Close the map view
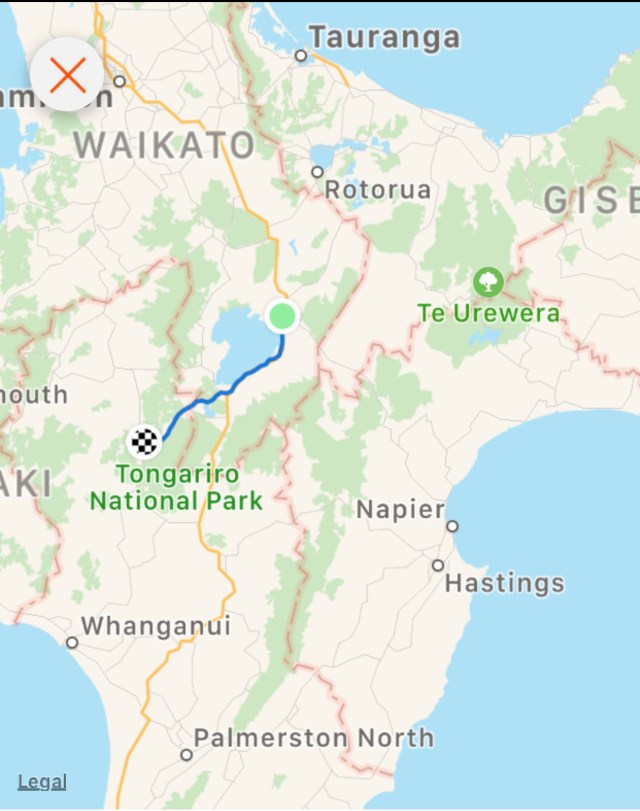 point(67,75)
